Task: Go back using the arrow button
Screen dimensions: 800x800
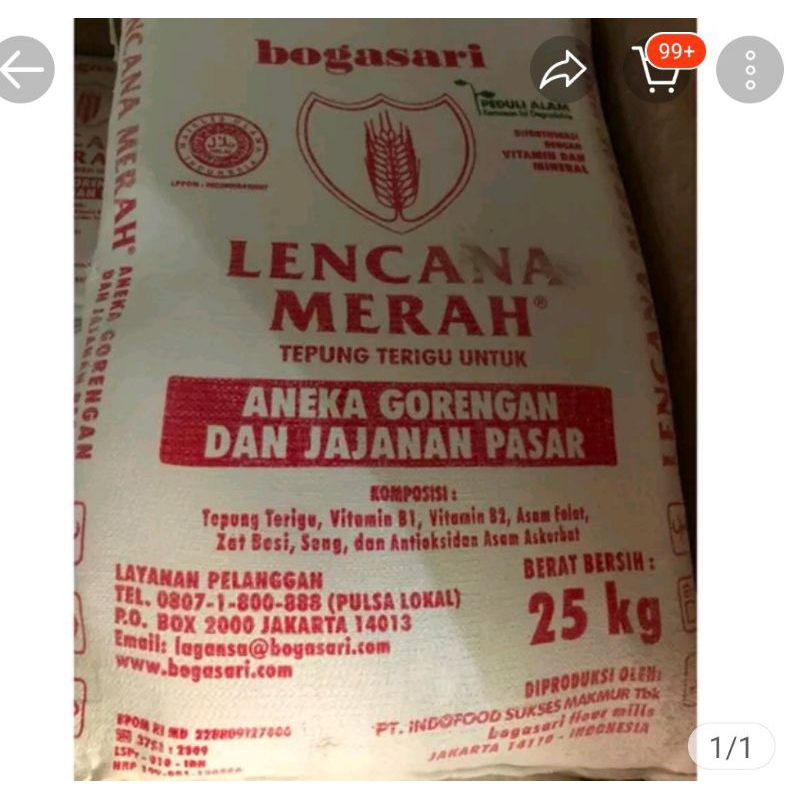Action: click(x=21, y=69)
